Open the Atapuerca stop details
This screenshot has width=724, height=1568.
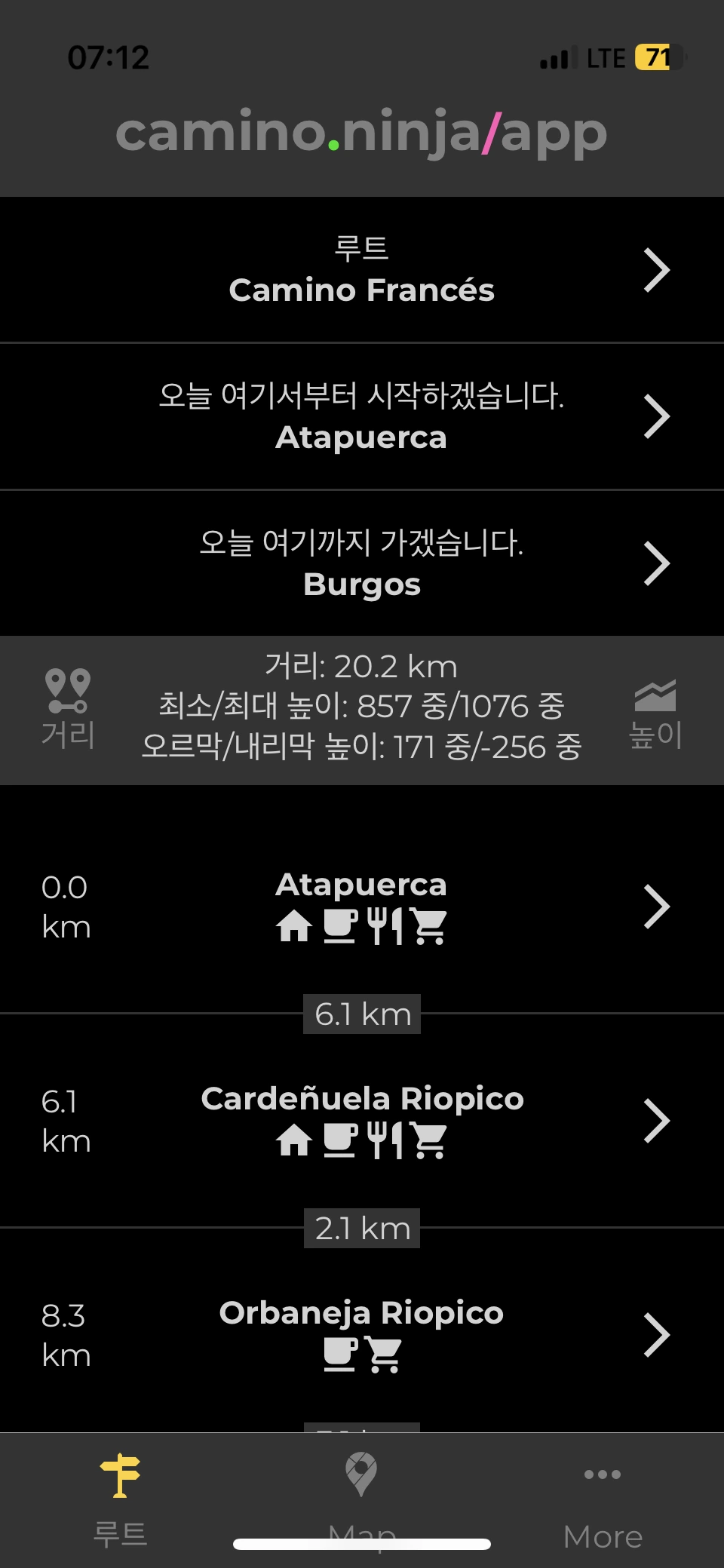362,905
